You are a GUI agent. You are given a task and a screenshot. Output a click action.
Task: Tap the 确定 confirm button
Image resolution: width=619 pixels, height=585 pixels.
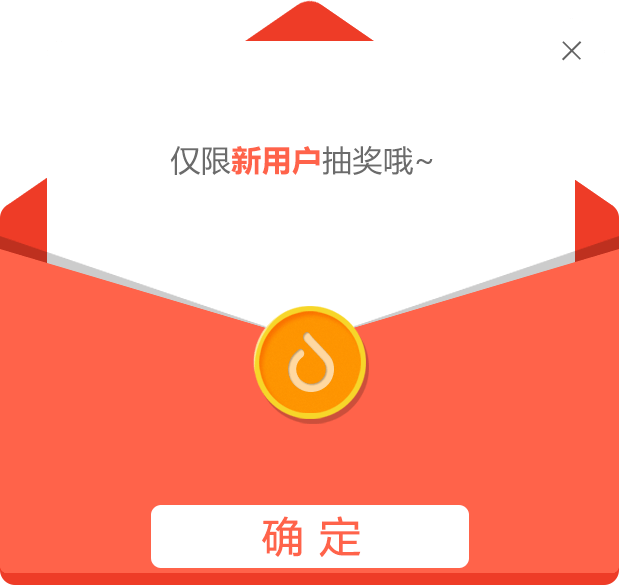tap(310, 537)
